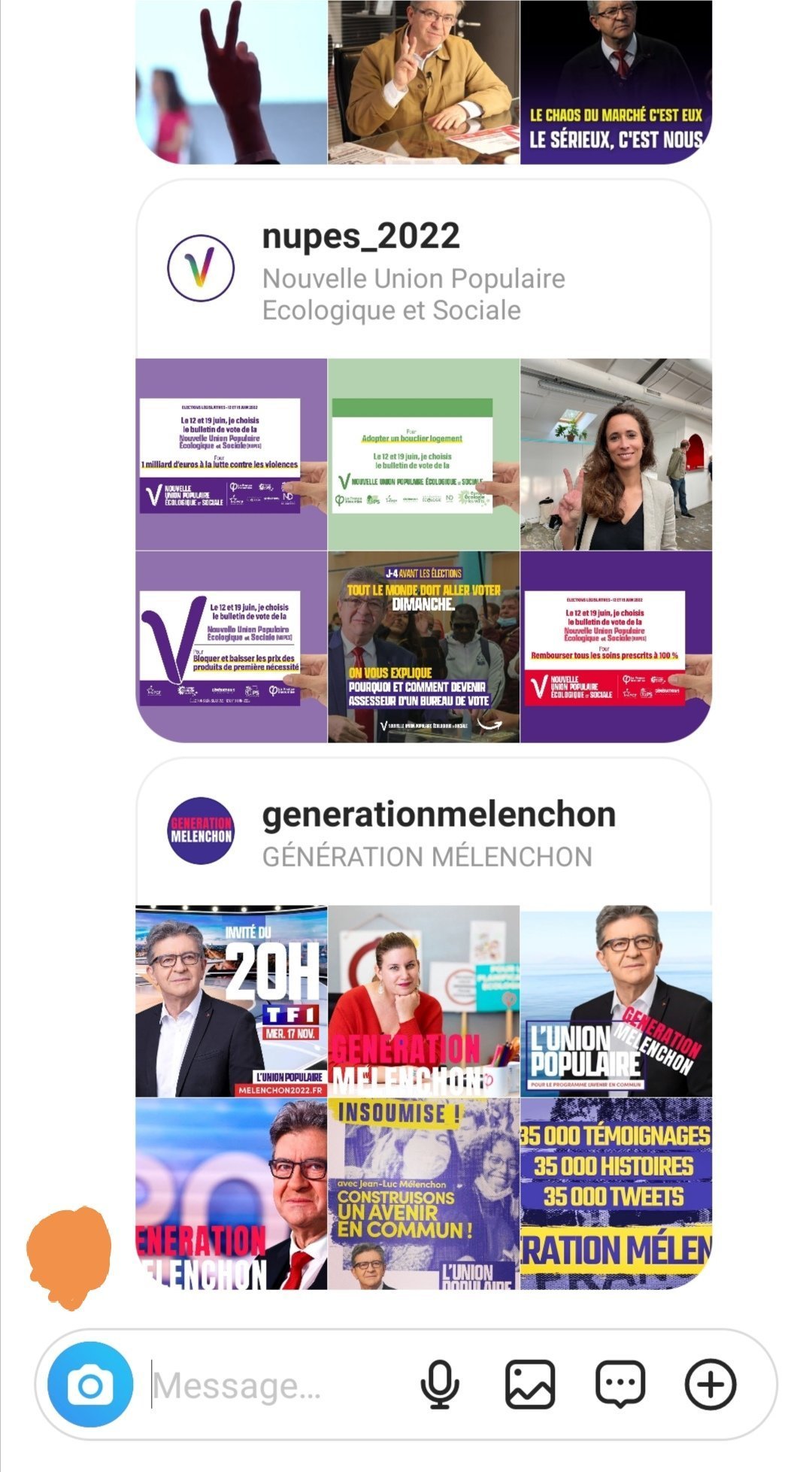Open 'Le chaos du marché c'est eux' post
This screenshot has height=1472, width=812.
(616, 82)
